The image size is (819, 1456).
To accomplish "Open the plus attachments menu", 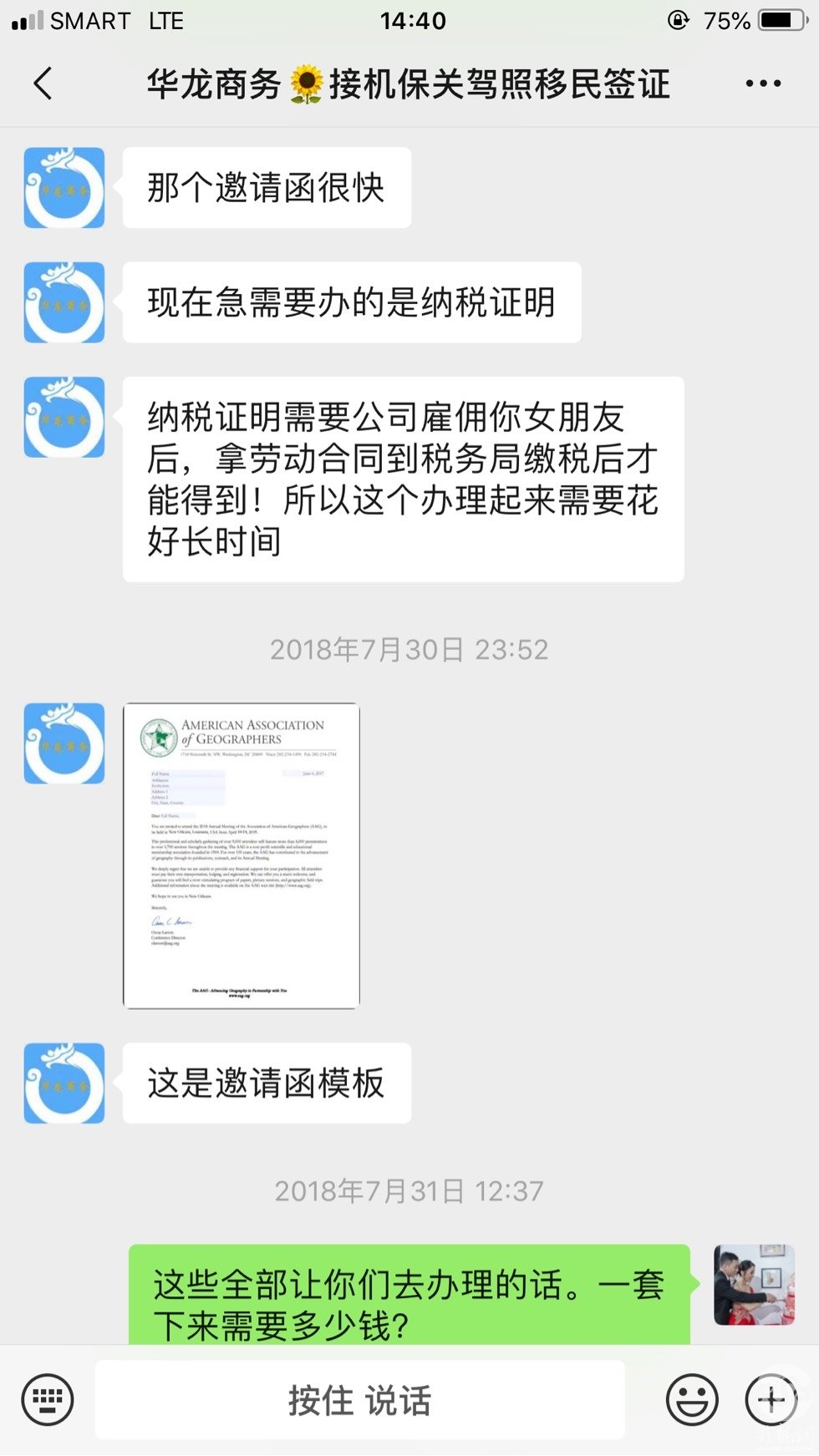I will 771,1398.
